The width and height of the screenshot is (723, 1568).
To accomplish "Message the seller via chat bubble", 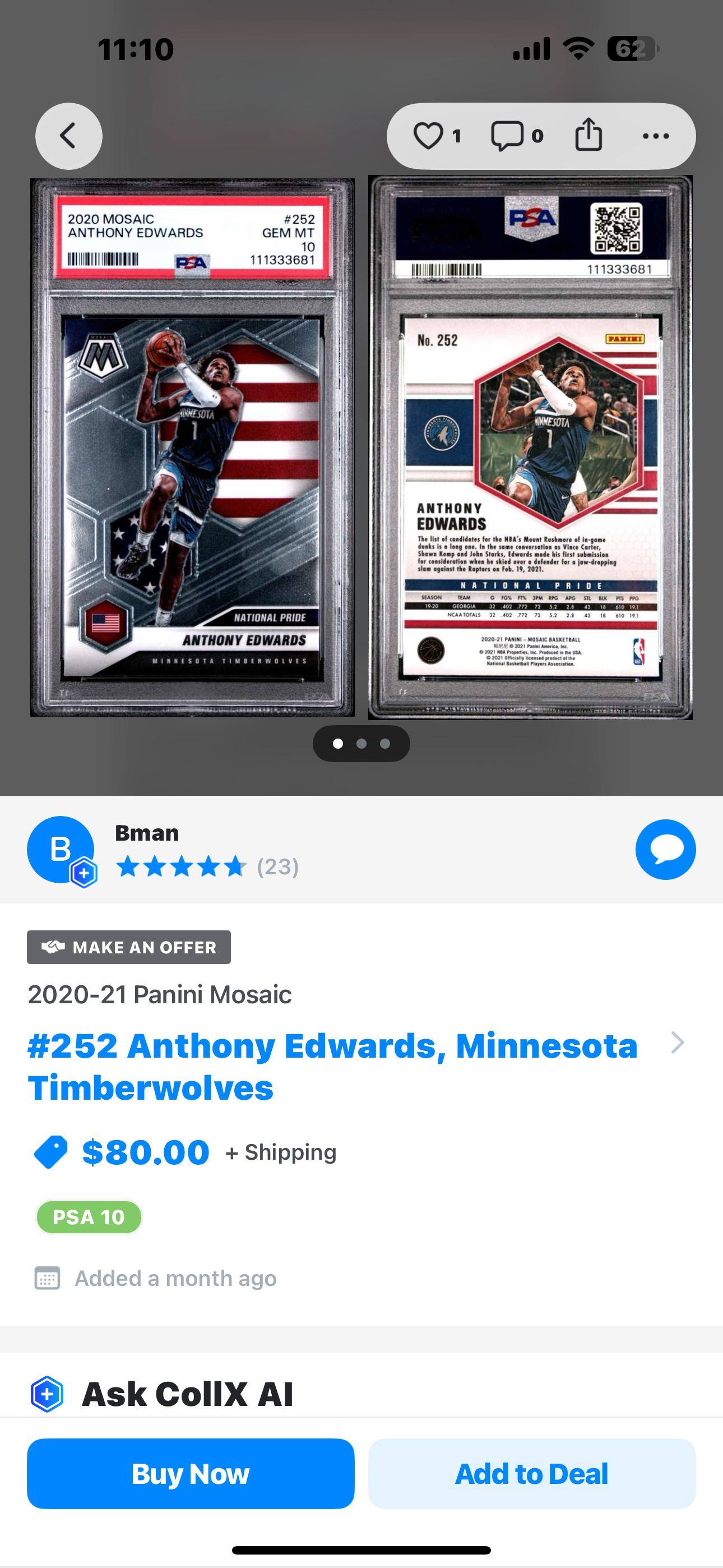I will (x=665, y=849).
